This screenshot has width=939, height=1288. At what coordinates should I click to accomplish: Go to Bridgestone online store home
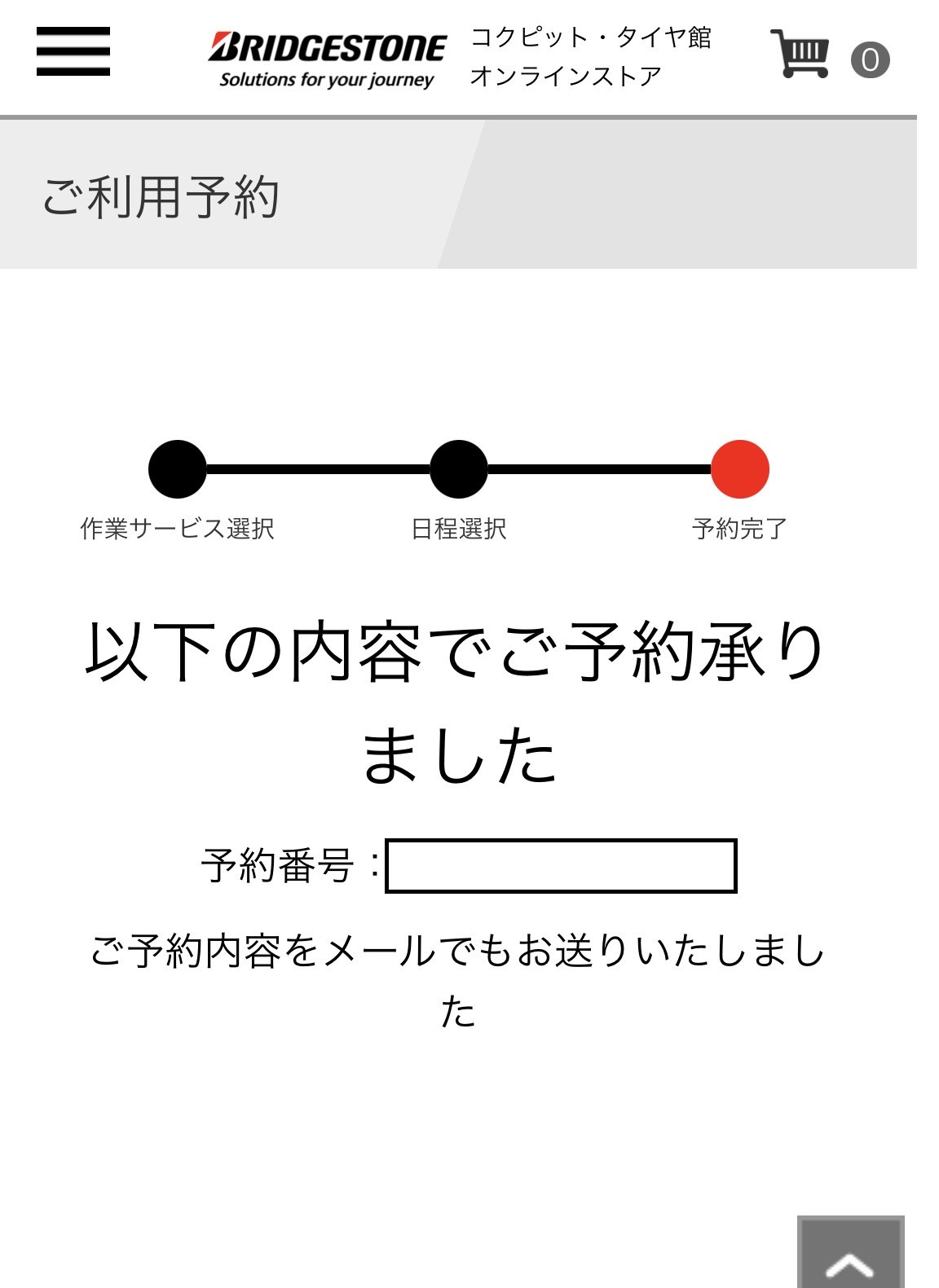tap(327, 58)
